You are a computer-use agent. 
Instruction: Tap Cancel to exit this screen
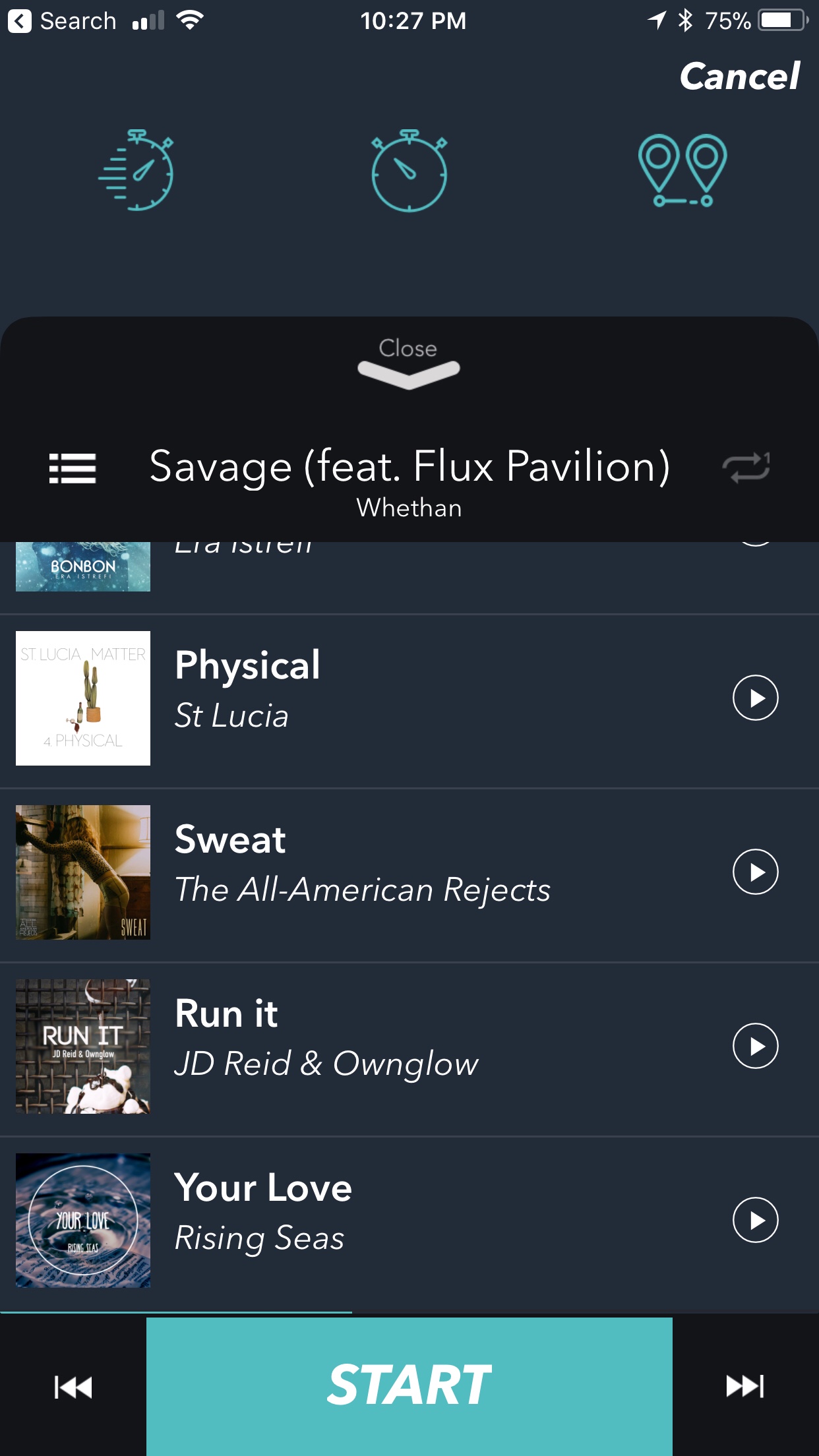click(x=739, y=76)
